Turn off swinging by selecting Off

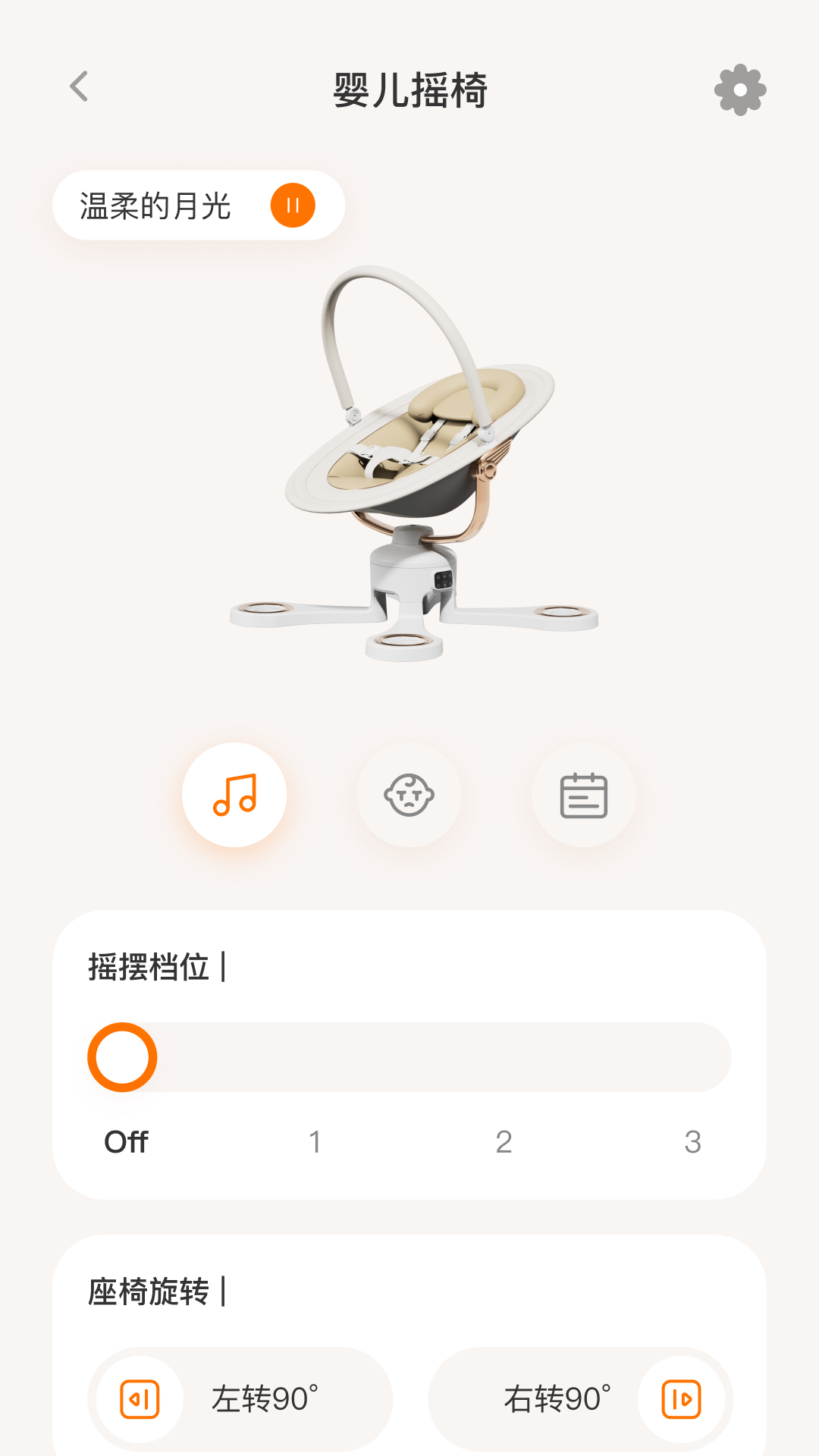[126, 1141]
